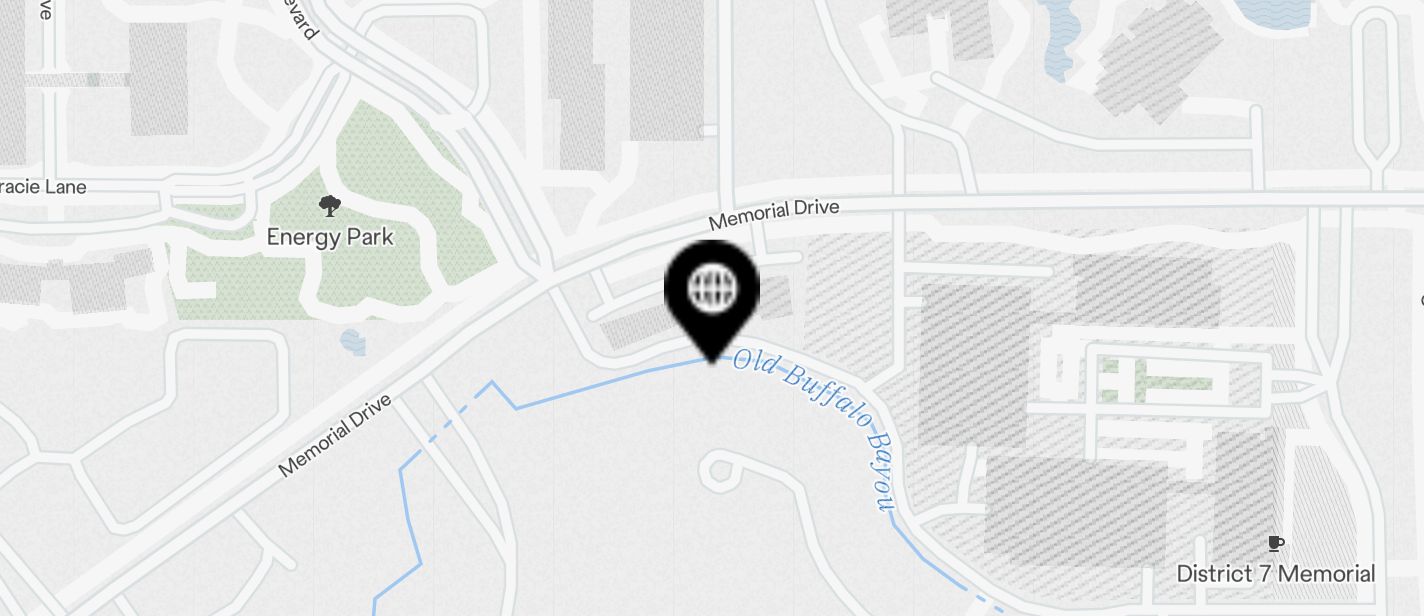The width and height of the screenshot is (1424, 616).
Task: Tap the black globe location pin
Action: point(712,291)
